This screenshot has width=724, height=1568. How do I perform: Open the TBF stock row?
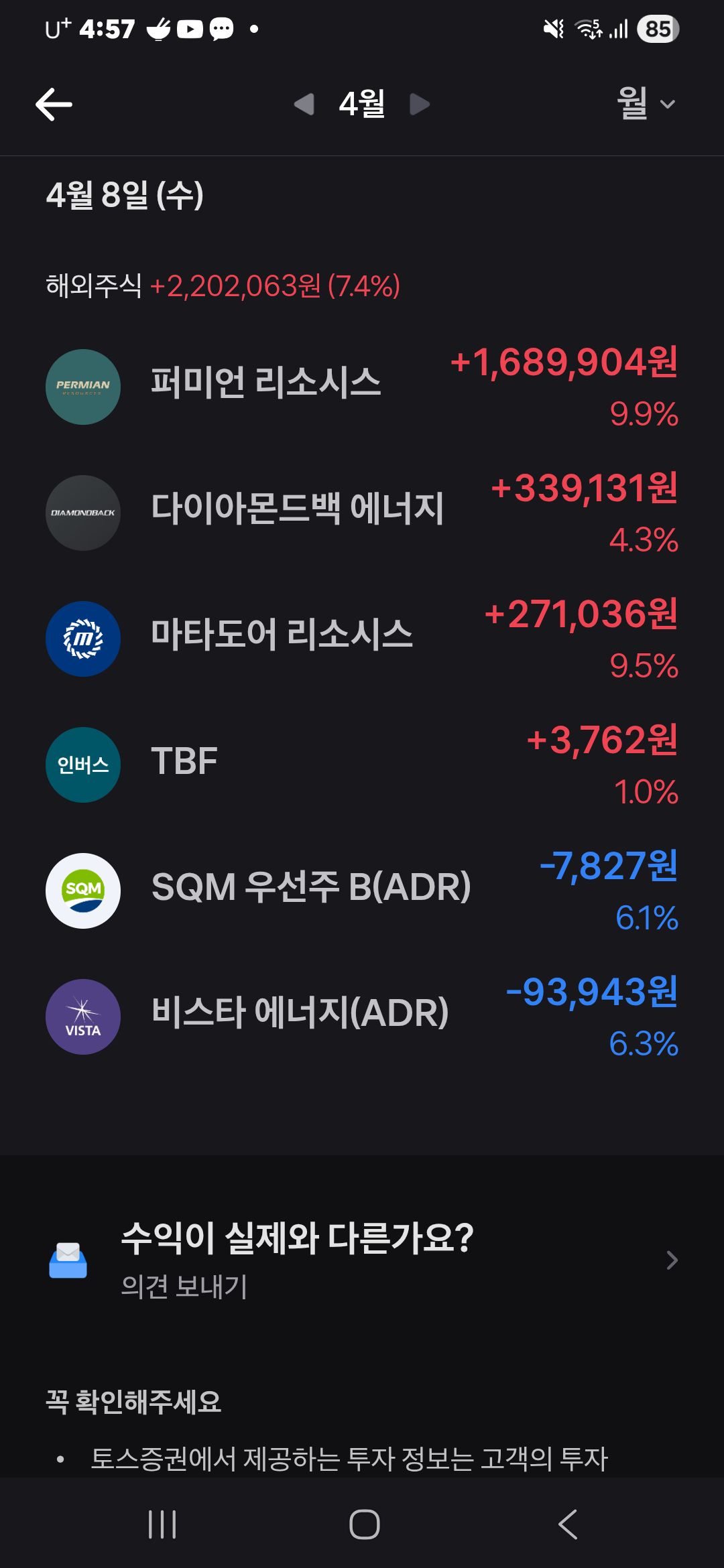(362, 765)
